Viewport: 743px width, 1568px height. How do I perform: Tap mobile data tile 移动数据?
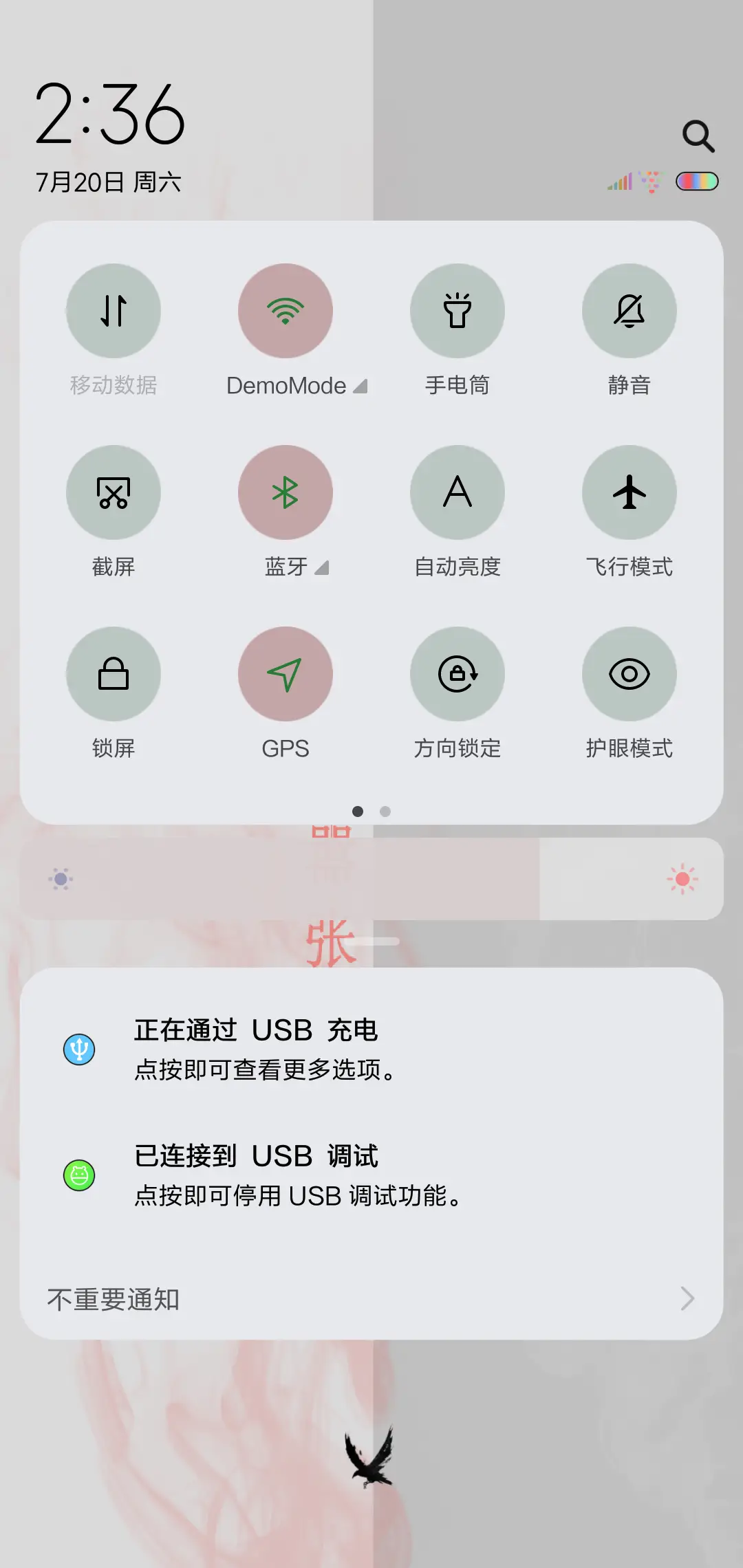coord(114,311)
